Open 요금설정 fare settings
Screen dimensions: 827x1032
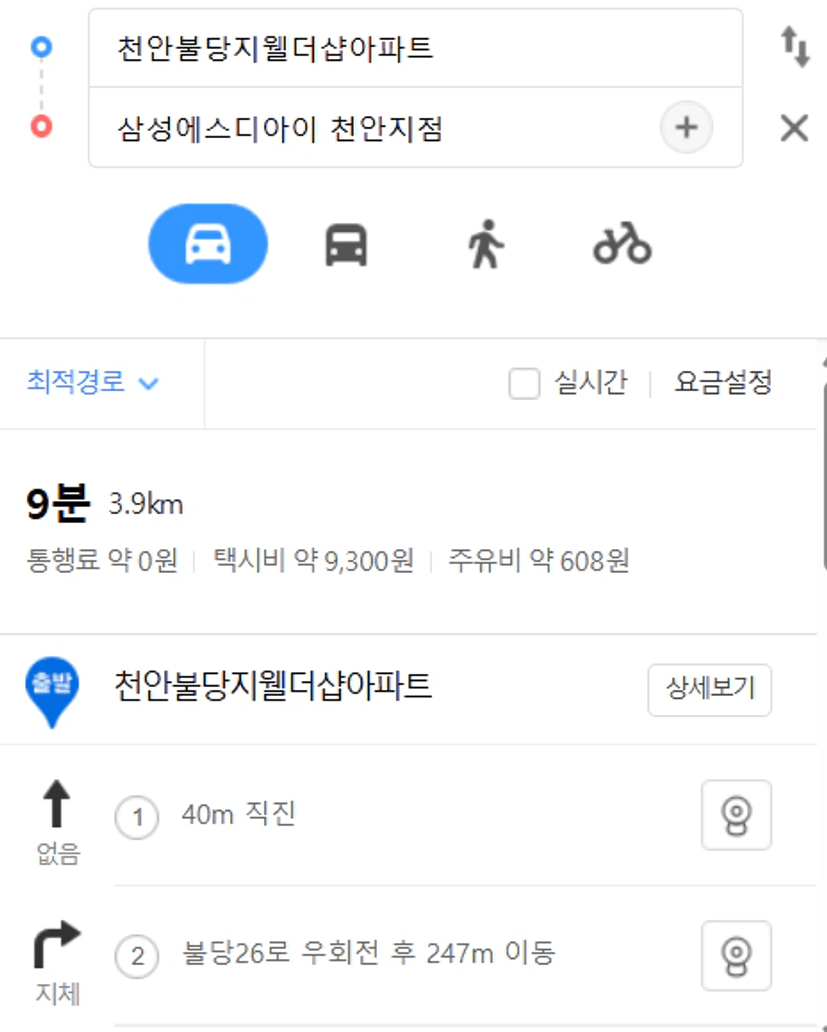point(723,383)
